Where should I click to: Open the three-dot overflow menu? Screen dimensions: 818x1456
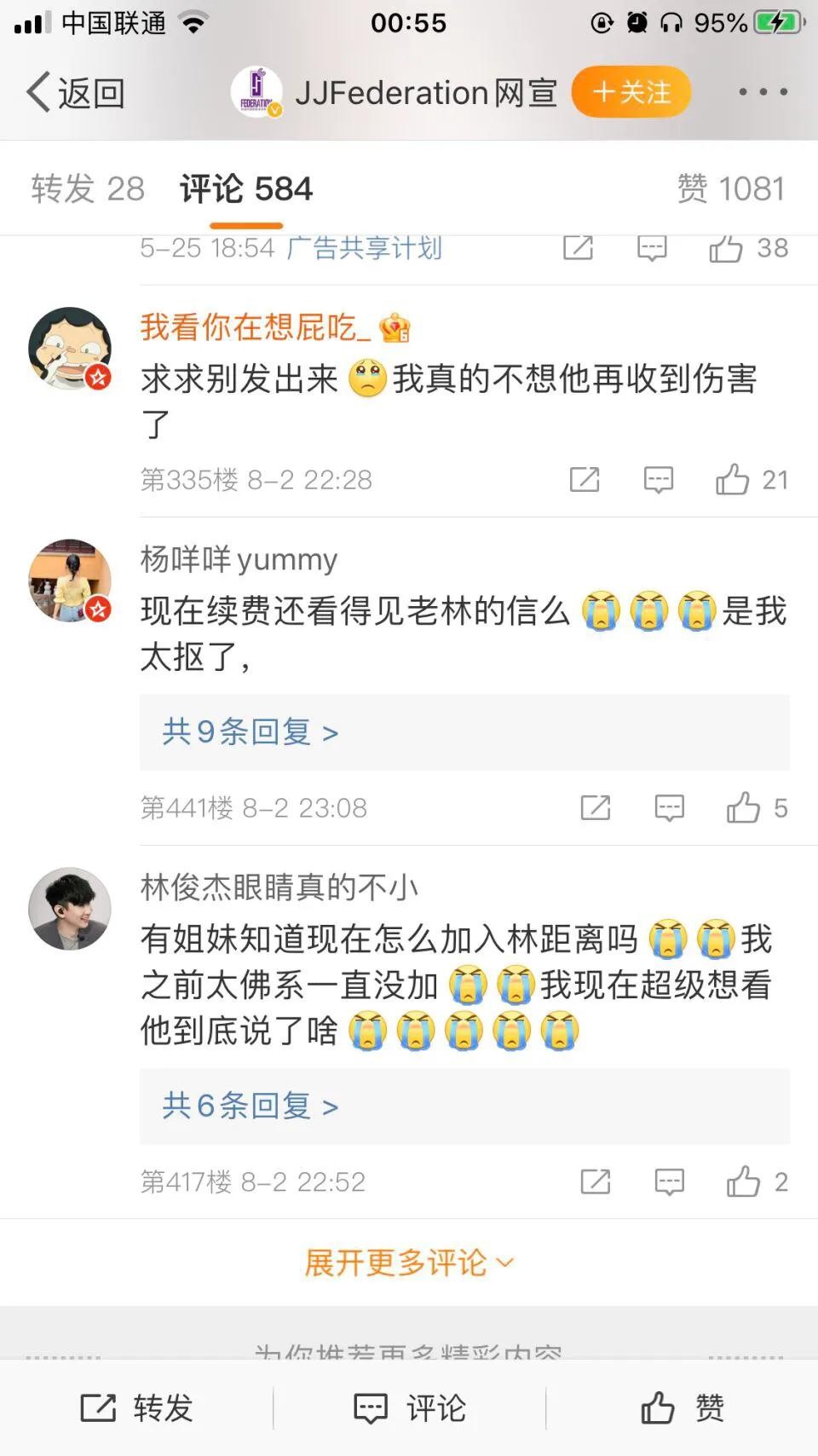[763, 92]
